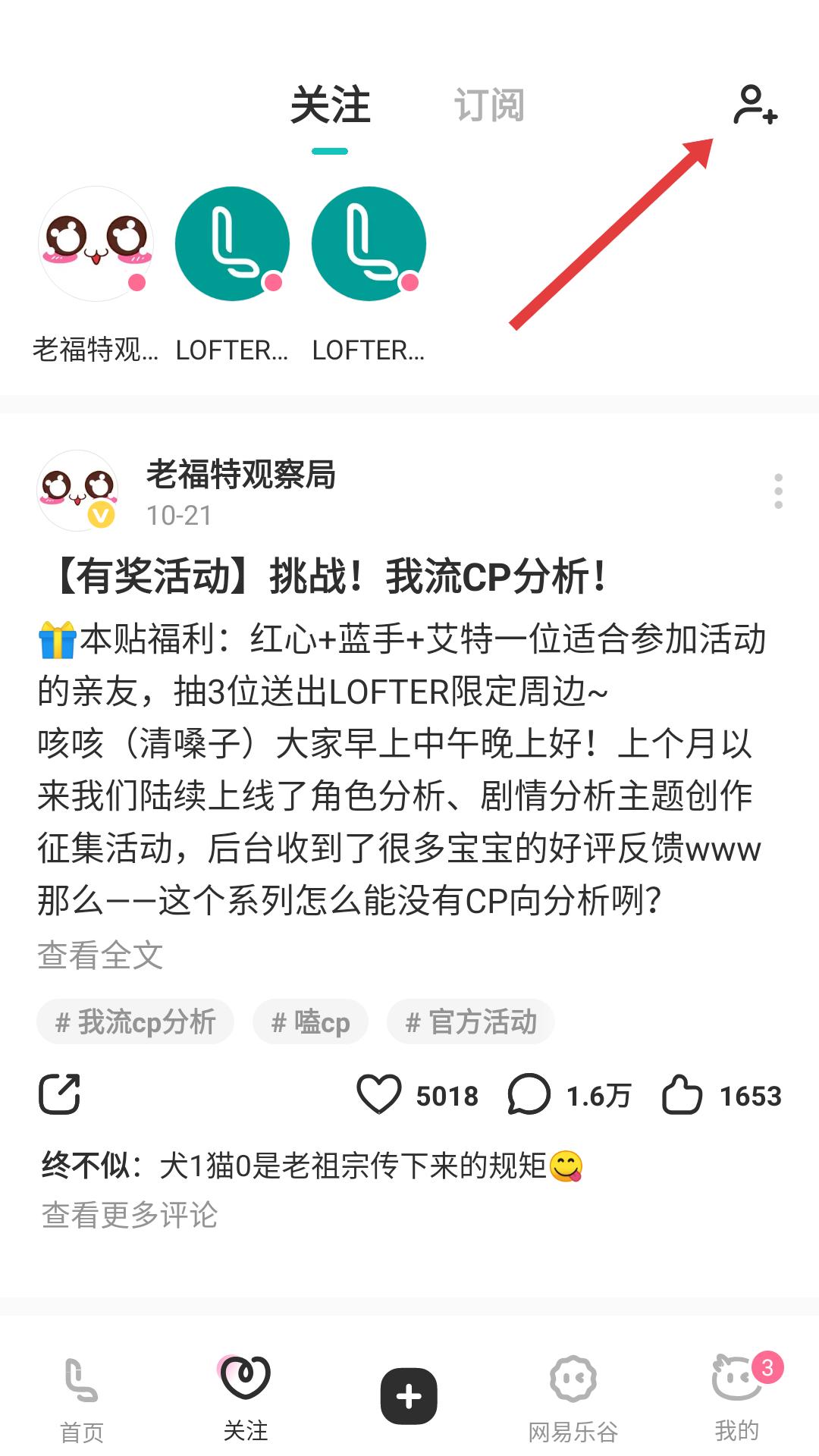Open the #官方活动 hashtag

click(x=470, y=1021)
